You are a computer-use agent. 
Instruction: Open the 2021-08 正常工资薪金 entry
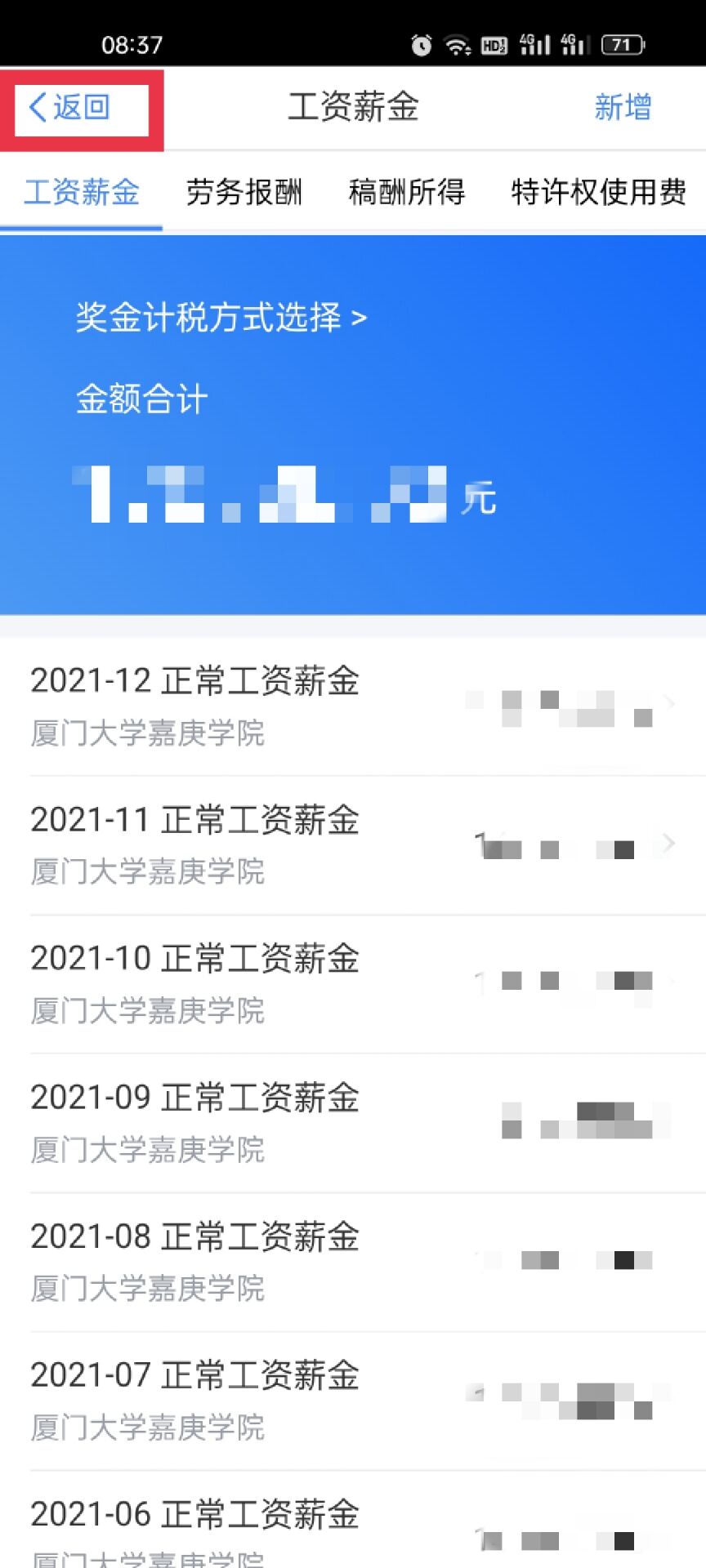[353, 1261]
